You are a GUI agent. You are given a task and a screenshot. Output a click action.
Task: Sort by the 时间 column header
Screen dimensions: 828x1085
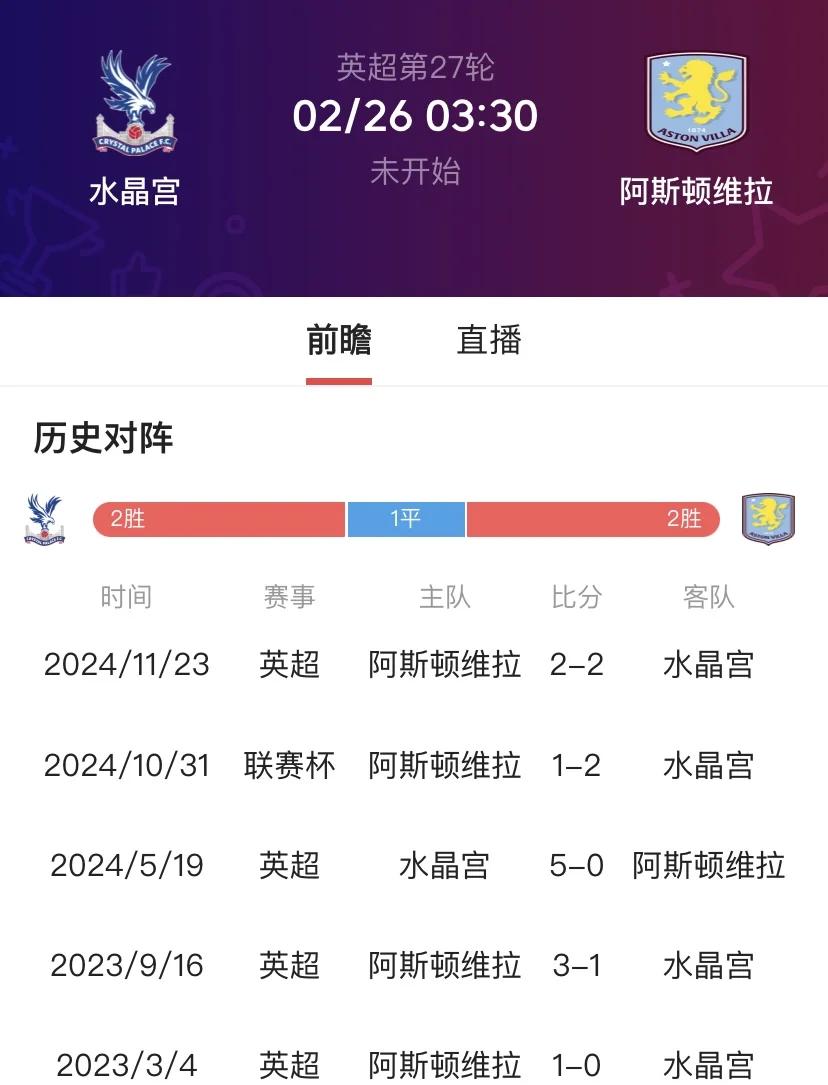point(126,597)
